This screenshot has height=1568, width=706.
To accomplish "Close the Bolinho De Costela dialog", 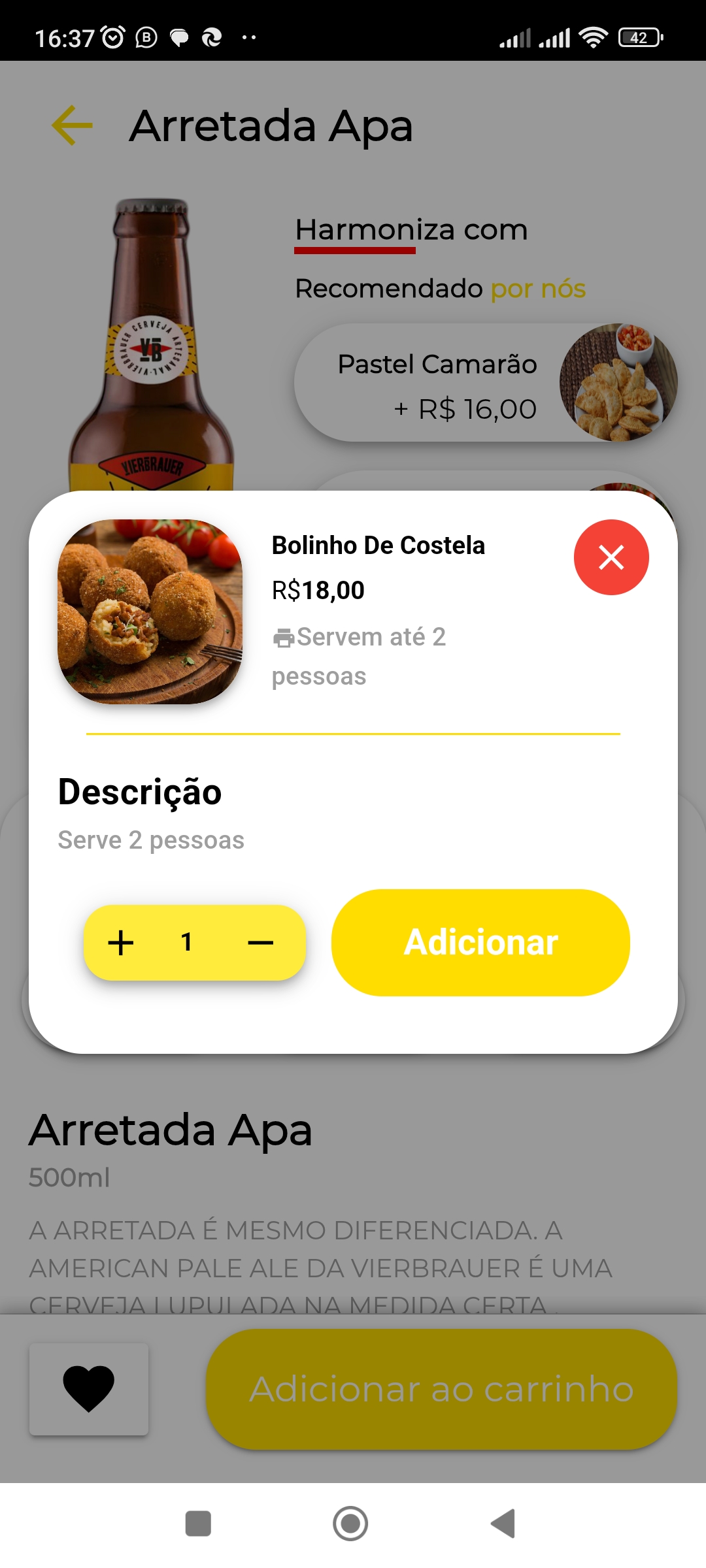I will [611, 557].
